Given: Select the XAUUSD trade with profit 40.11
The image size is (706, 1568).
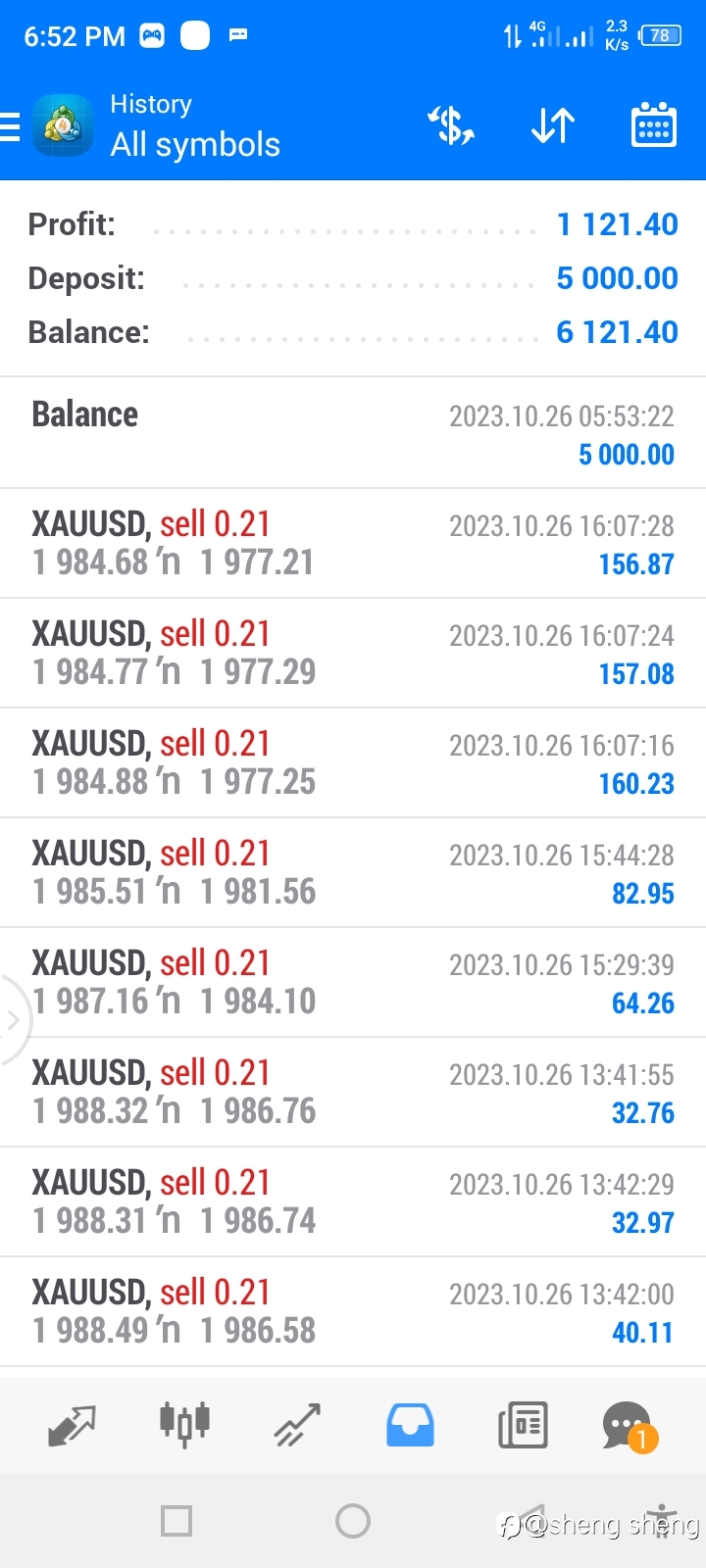Looking at the screenshot, I should click(353, 1312).
